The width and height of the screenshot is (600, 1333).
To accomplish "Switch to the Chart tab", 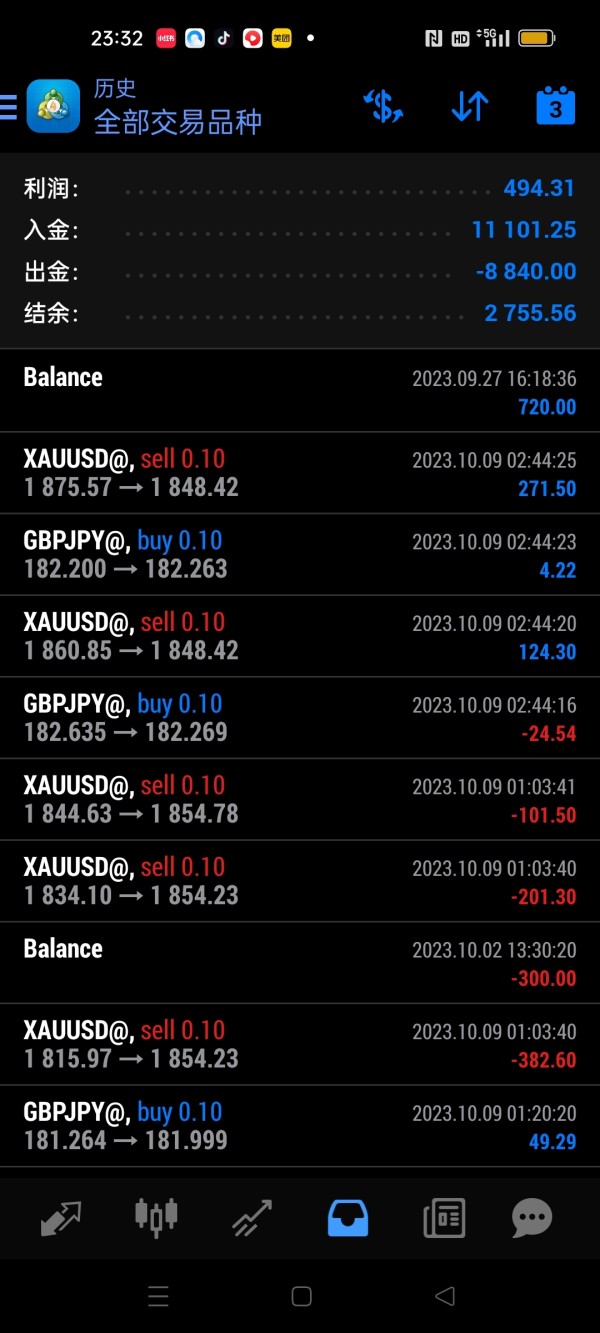I will [156, 1217].
